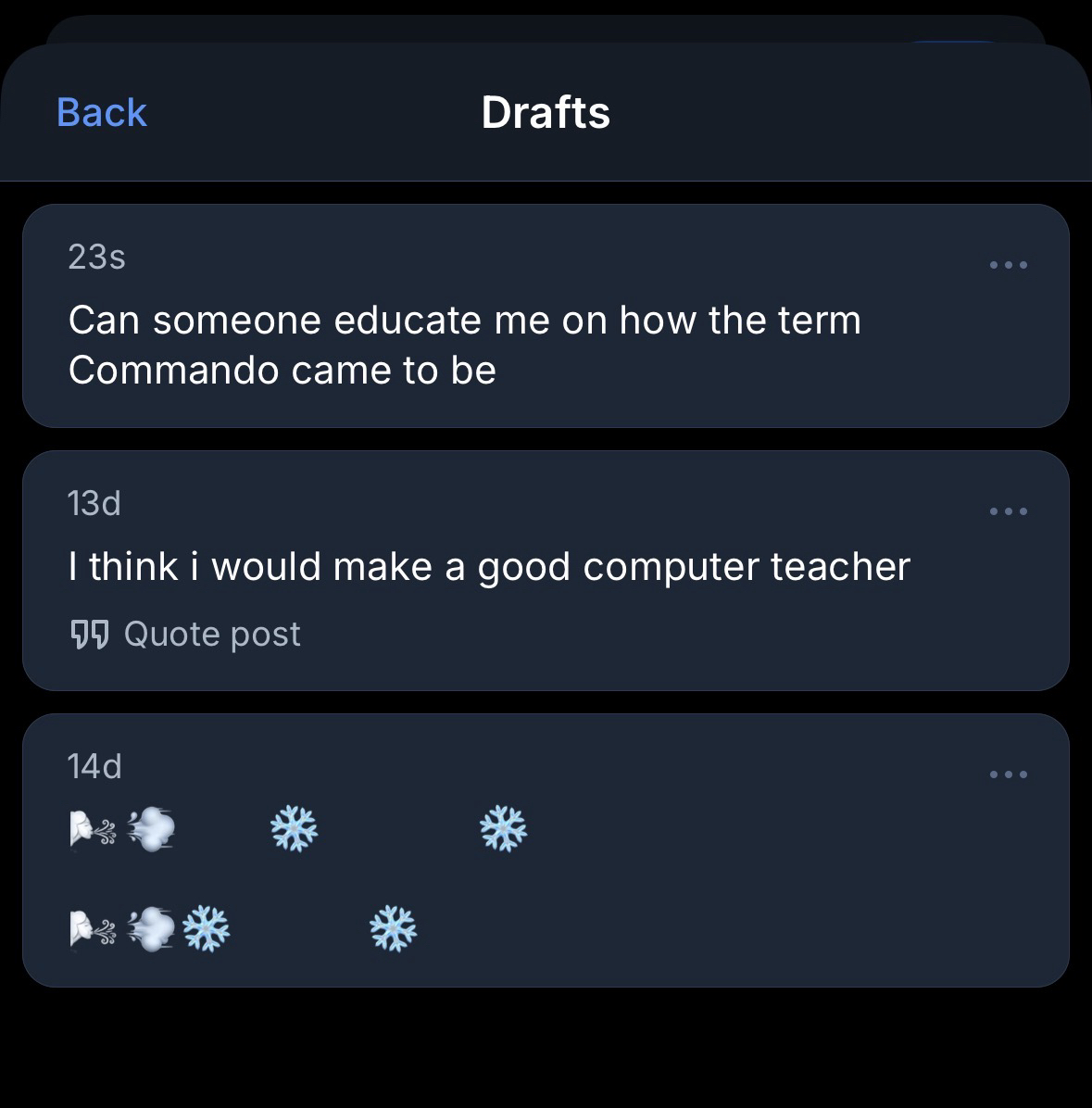Open options for the 23s draft
The image size is (1092, 1108).
click(x=1008, y=265)
